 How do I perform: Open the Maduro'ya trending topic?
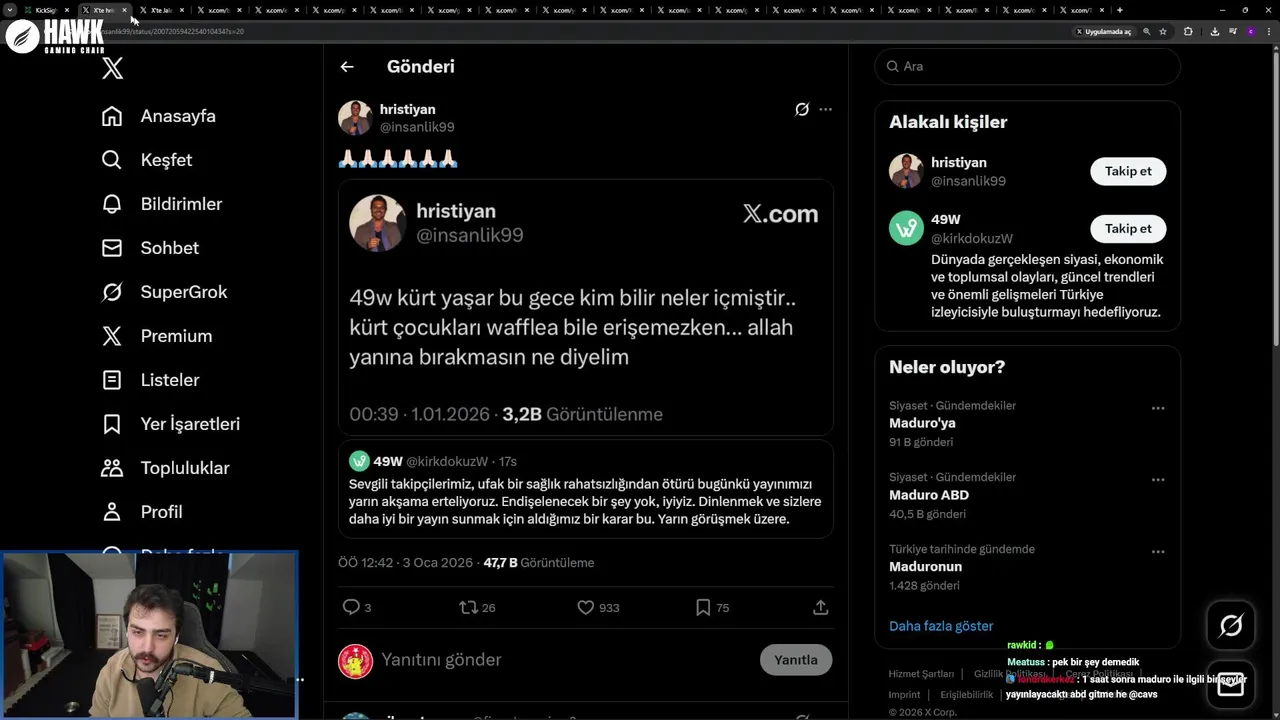[x=923, y=423]
